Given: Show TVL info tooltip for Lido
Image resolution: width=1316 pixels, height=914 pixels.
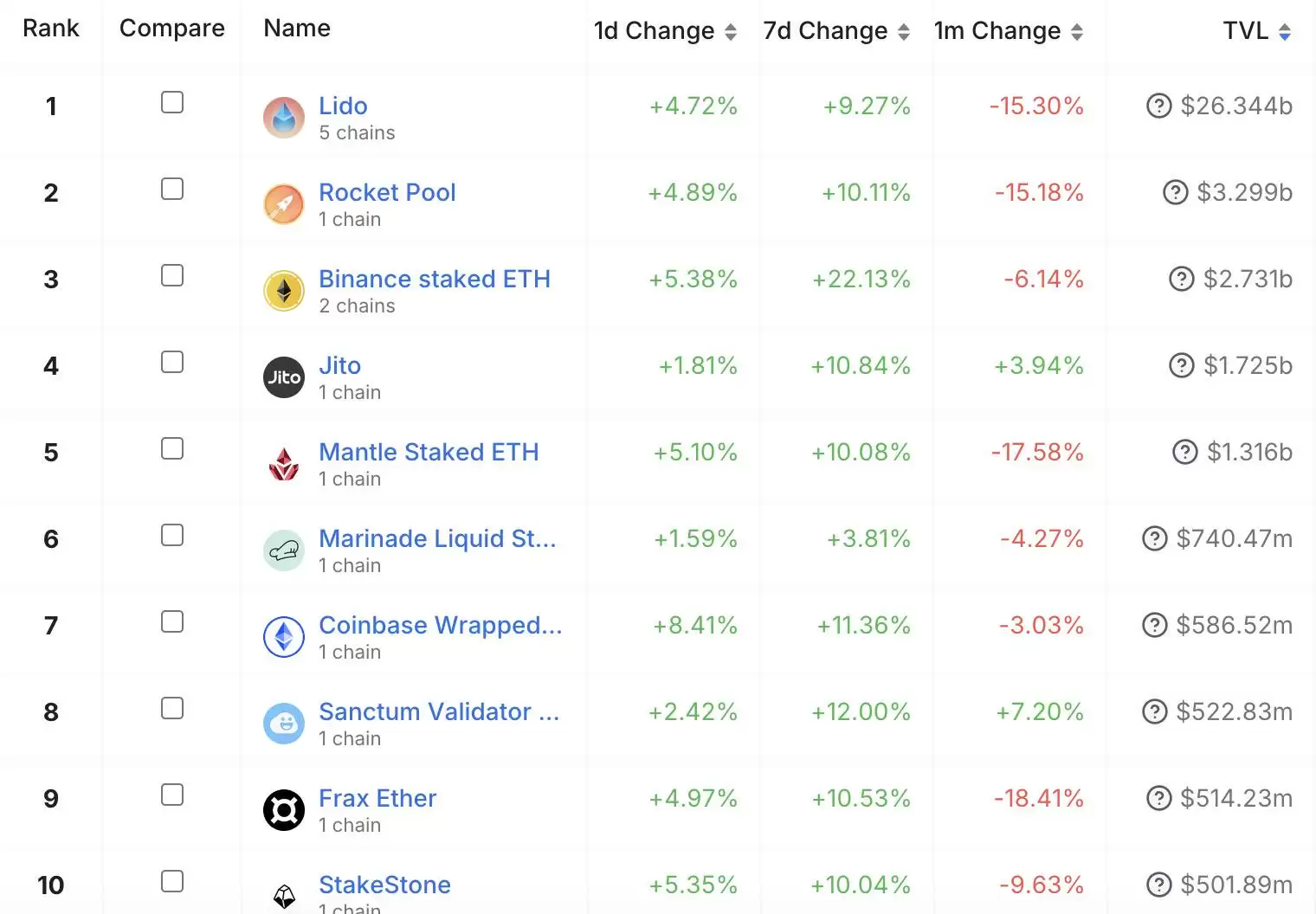Looking at the screenshot, I should tap(1158, 106).
